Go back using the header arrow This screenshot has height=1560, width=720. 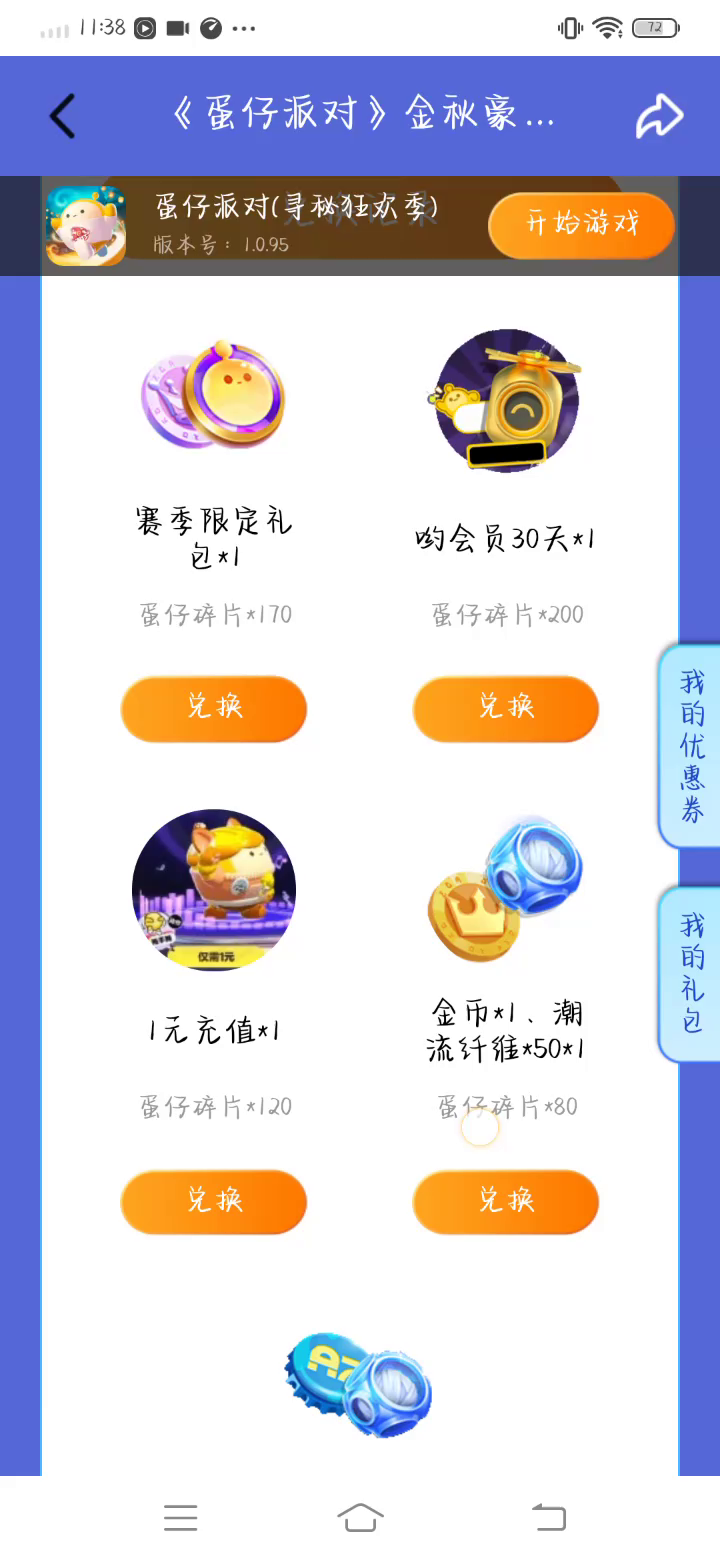(62, 116)
